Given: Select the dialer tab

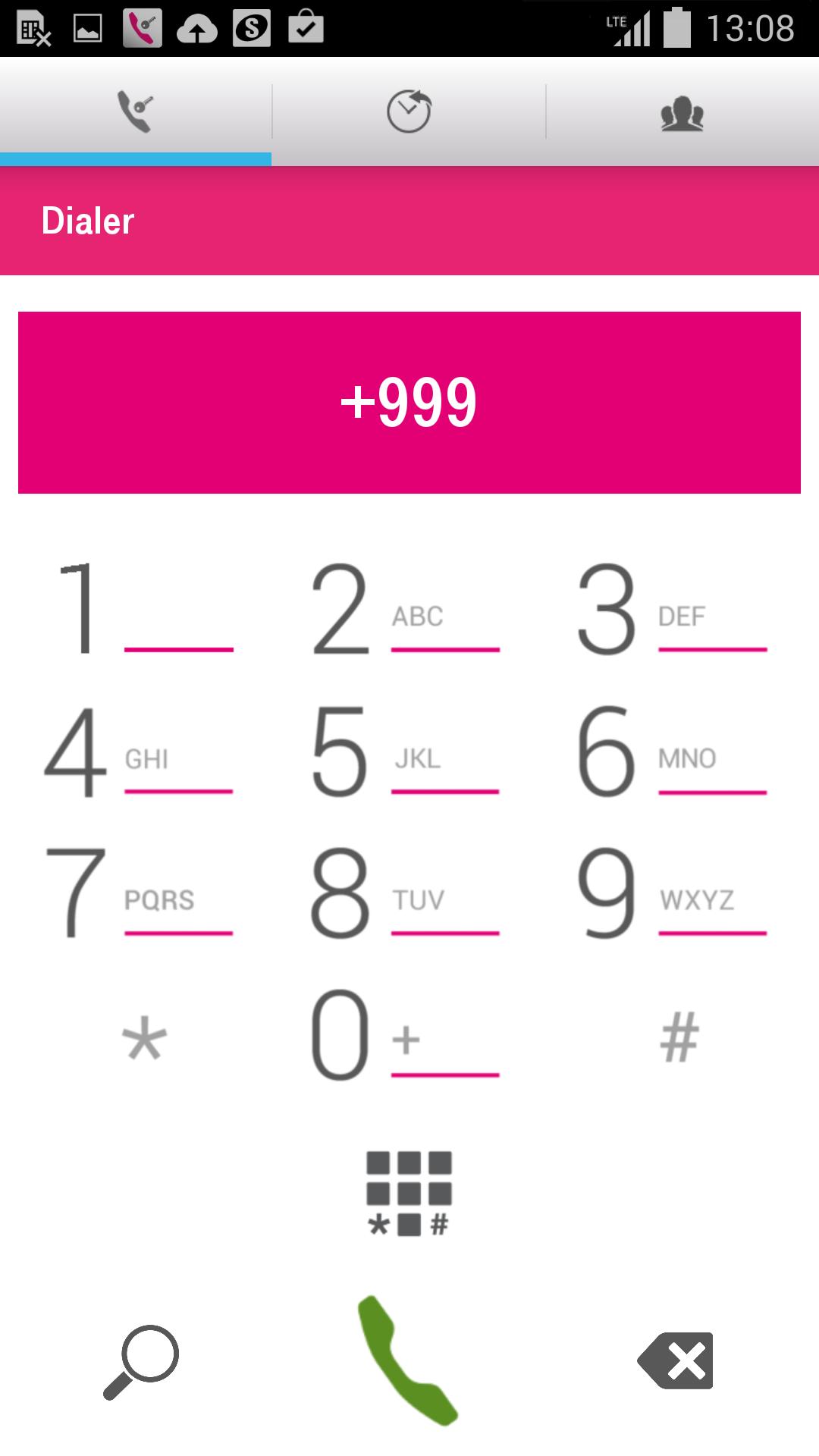Looking at the screenshot, I should click(x=136, y=111).
